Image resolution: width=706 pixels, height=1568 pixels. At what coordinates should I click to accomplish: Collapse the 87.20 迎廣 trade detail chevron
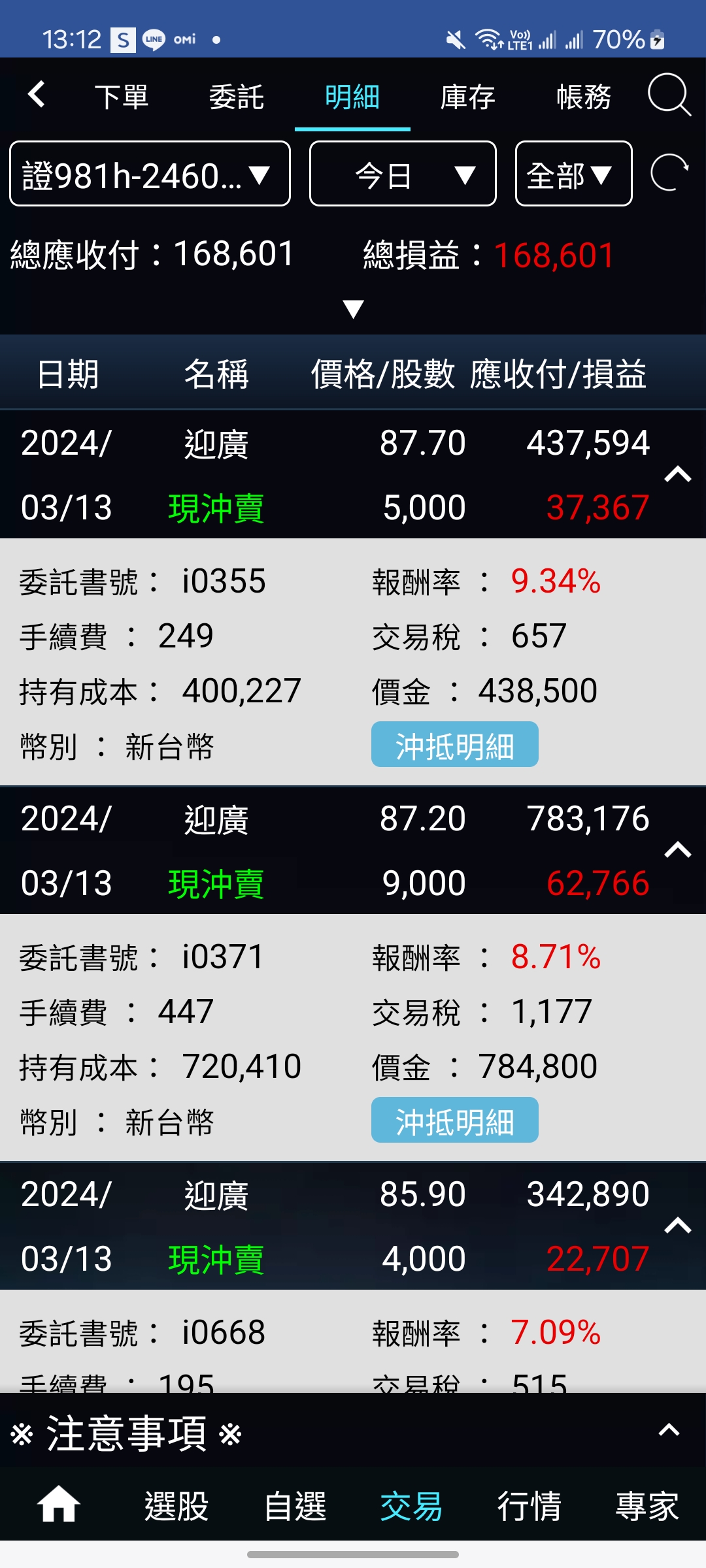coord(677,849)
